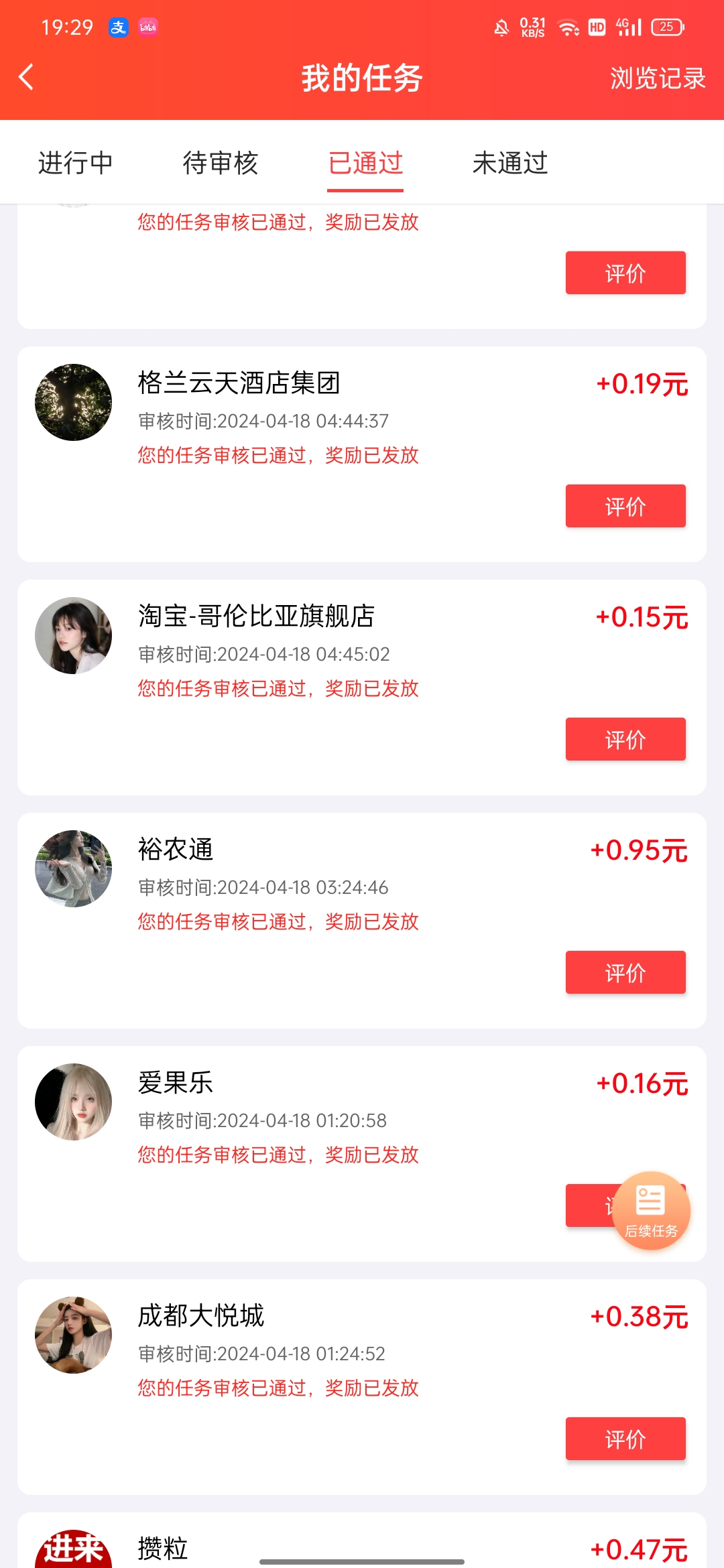Tap the bilibili notification icon in status bar
Screen dimensions: 724x1568
(148, 27)
